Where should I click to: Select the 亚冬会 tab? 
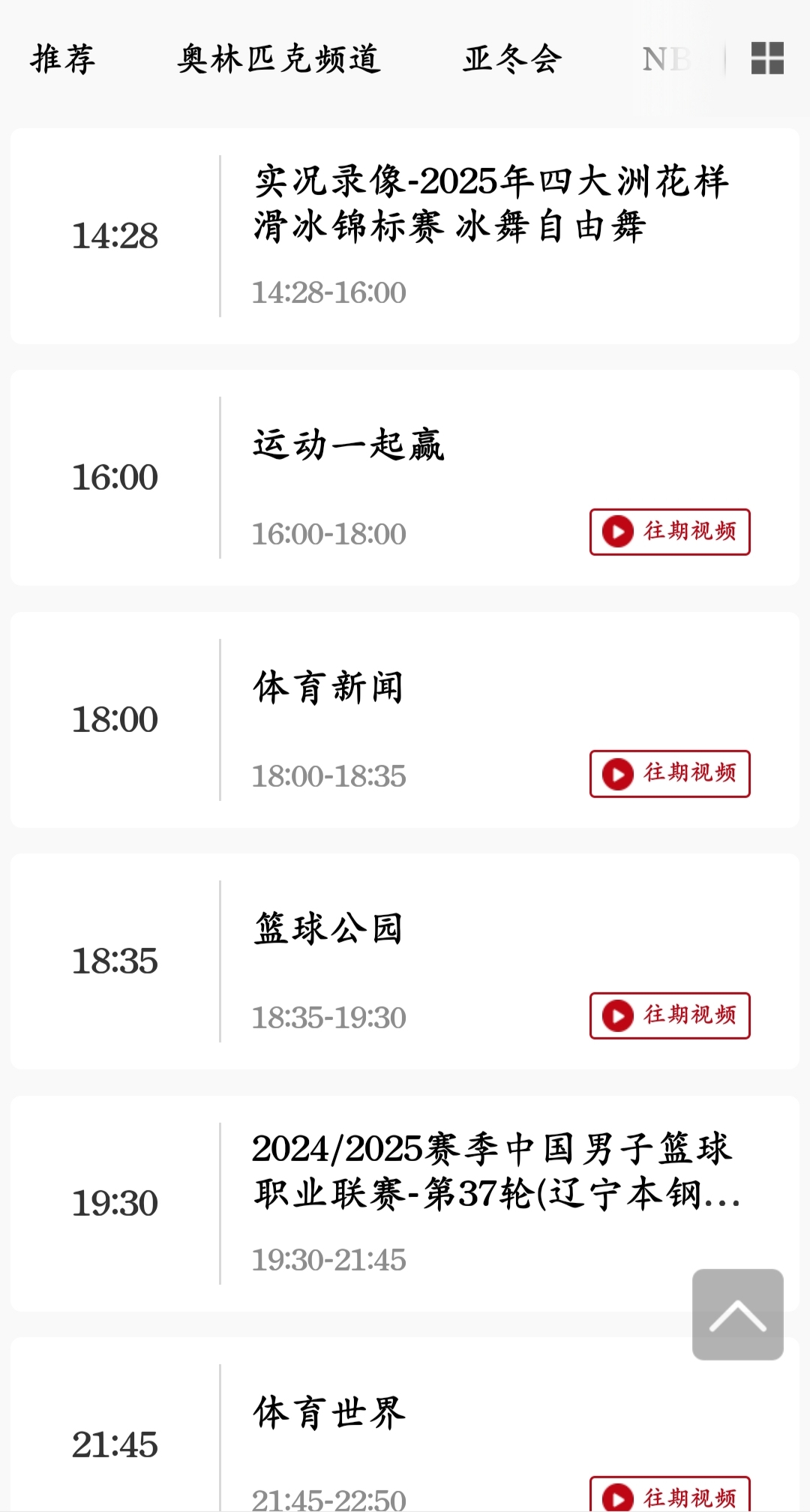[x=512, y=59]
